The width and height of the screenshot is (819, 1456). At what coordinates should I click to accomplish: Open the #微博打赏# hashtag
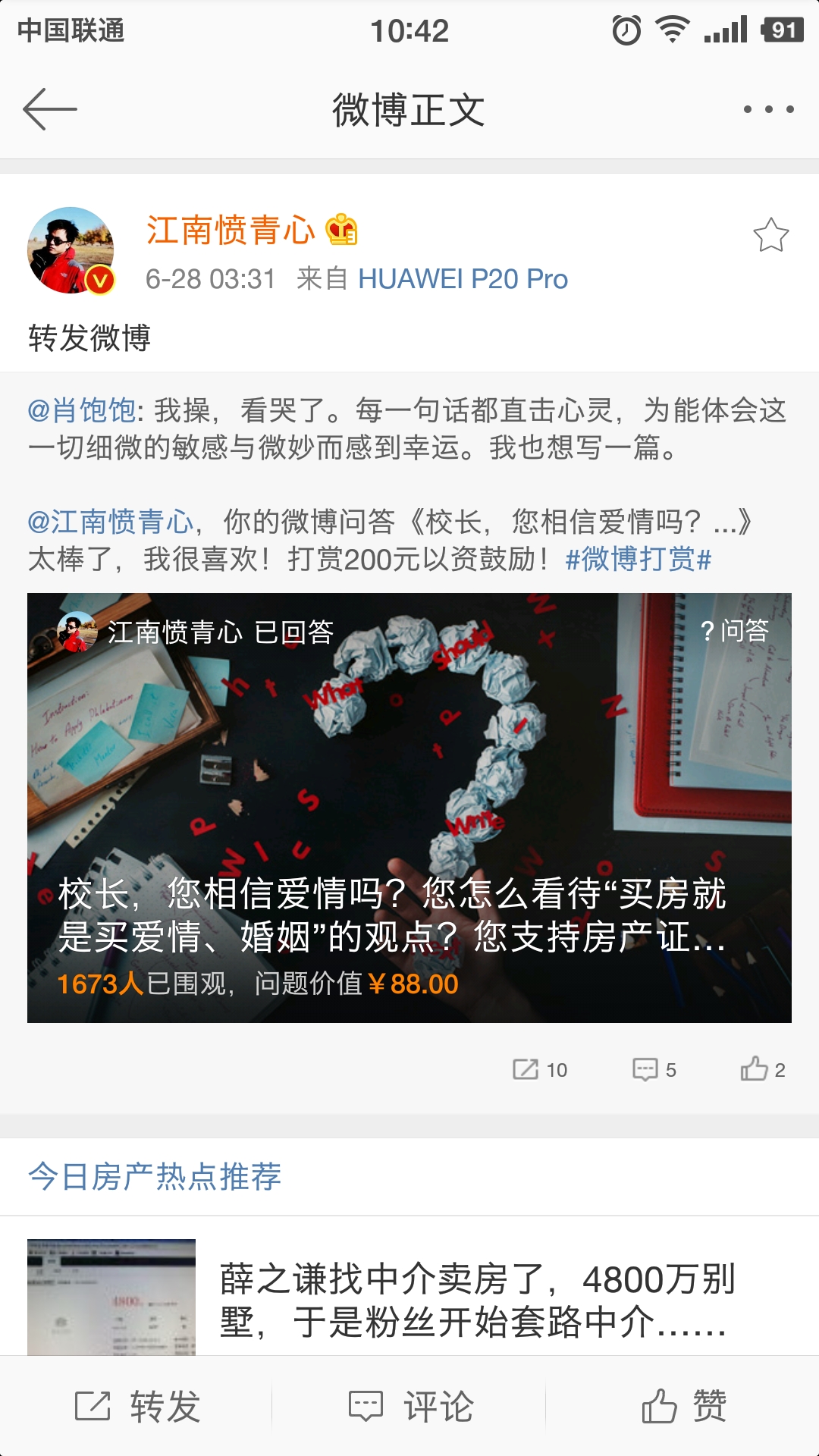tap(639, 560)
